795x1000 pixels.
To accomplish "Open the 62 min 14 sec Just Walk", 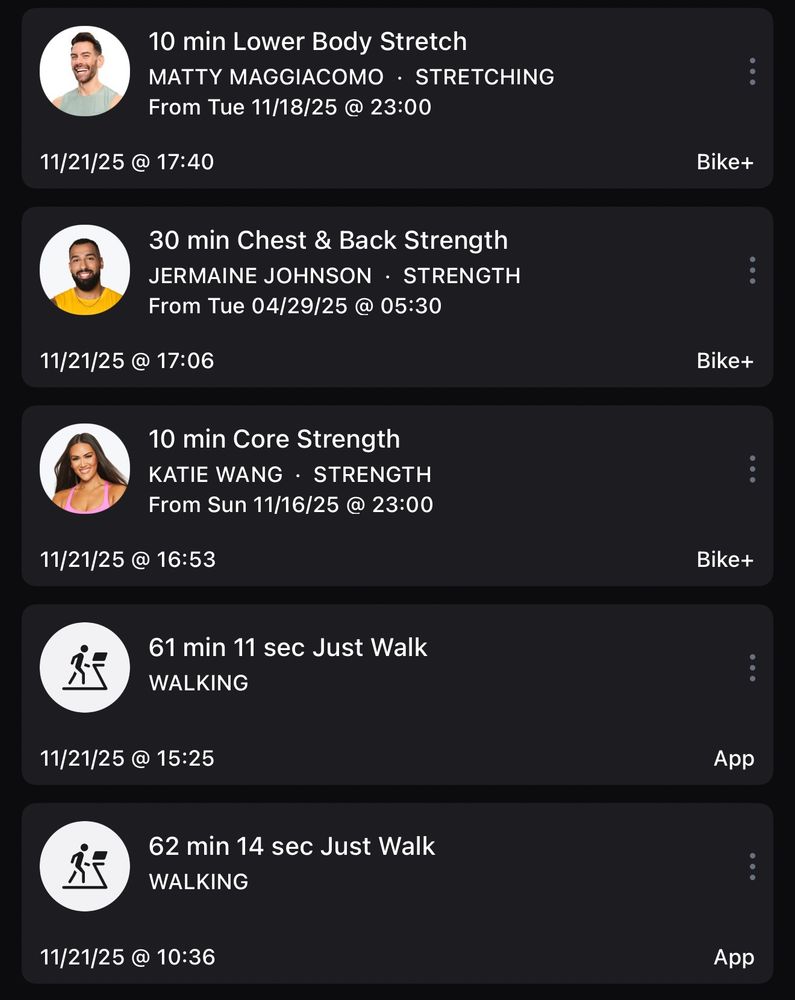I will pyautogui.click(x=292, y=847).
